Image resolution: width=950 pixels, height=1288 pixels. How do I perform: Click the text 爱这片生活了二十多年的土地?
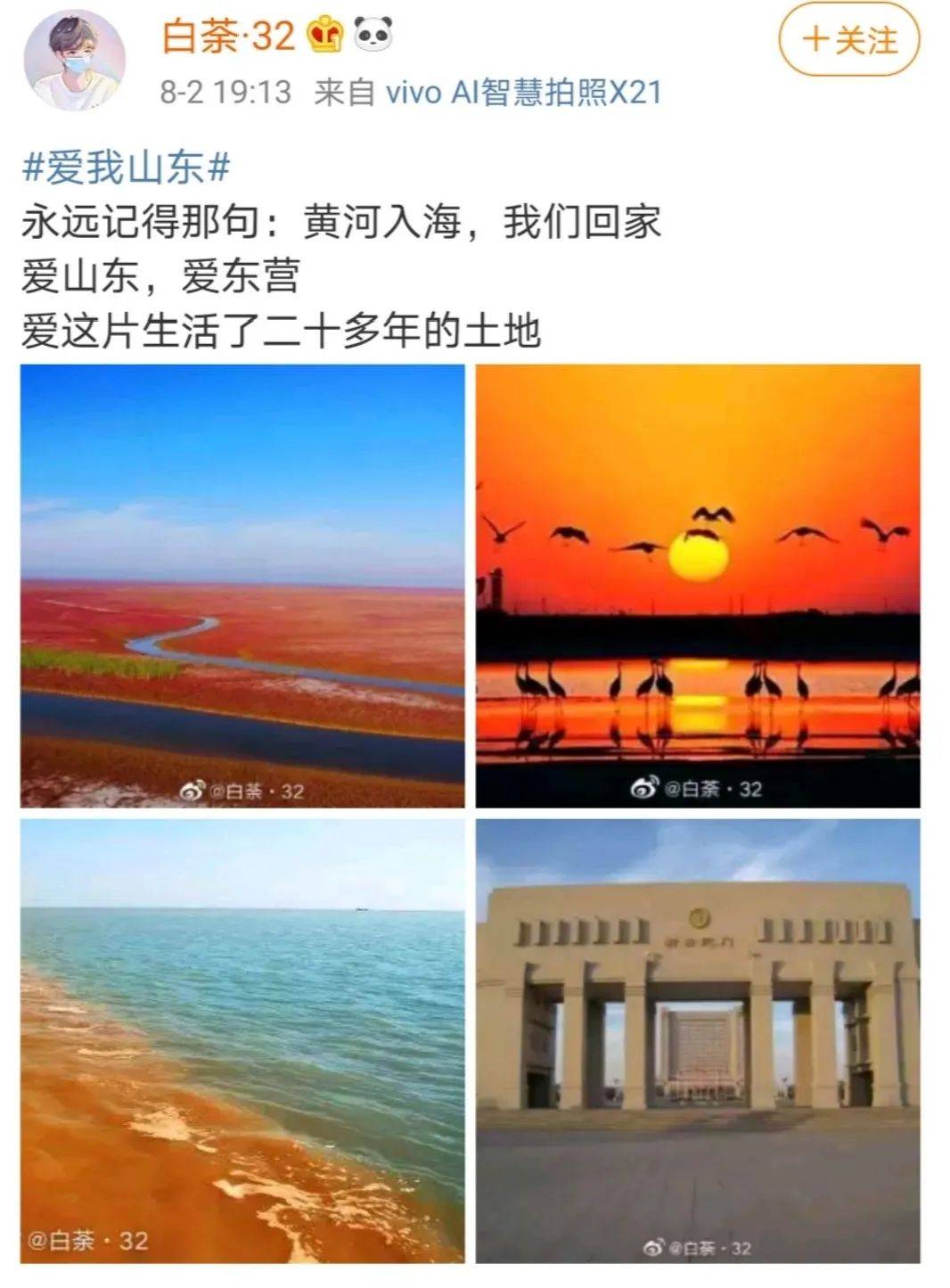[285, 331]
